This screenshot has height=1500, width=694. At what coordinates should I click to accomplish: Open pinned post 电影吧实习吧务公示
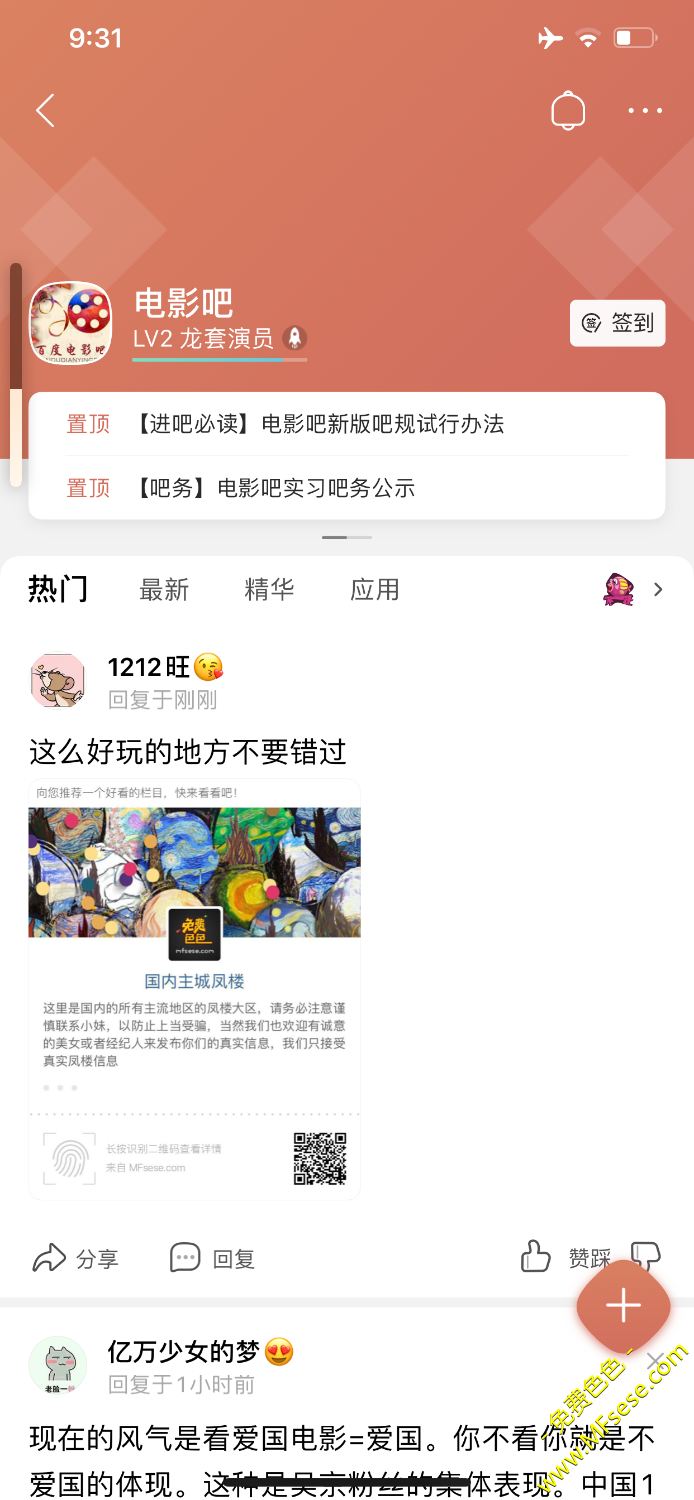315,488
